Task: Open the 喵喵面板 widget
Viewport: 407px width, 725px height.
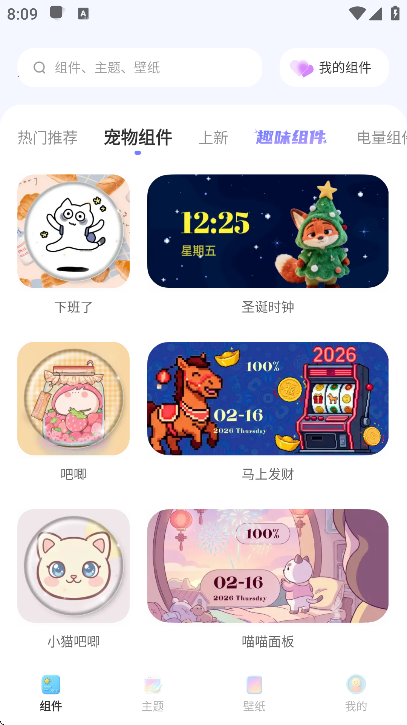Action: click(x=268, y=566)
